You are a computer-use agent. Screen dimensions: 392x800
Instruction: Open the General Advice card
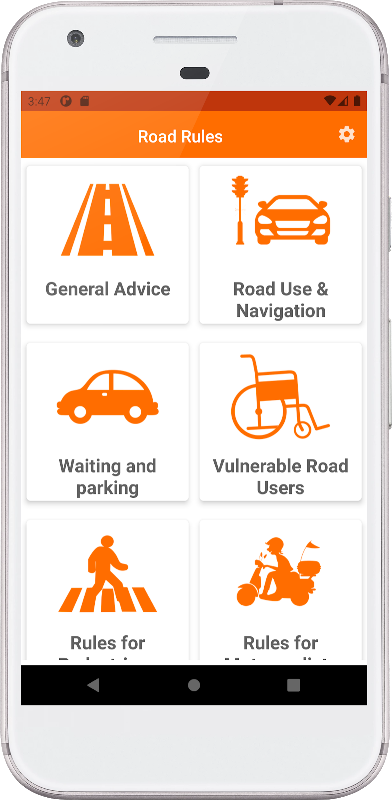pos(108,244)
